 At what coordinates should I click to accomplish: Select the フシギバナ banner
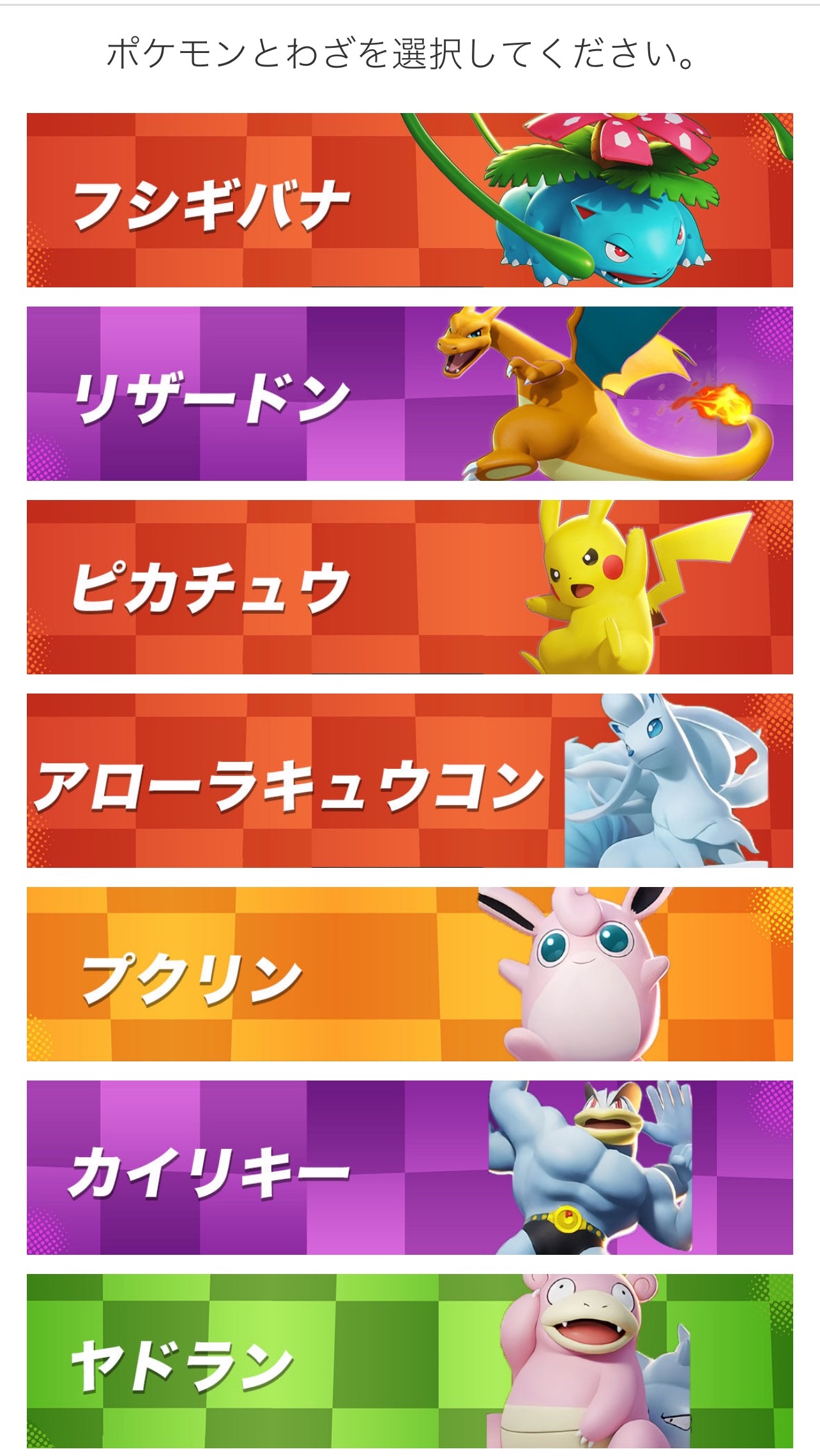(409, 200)
